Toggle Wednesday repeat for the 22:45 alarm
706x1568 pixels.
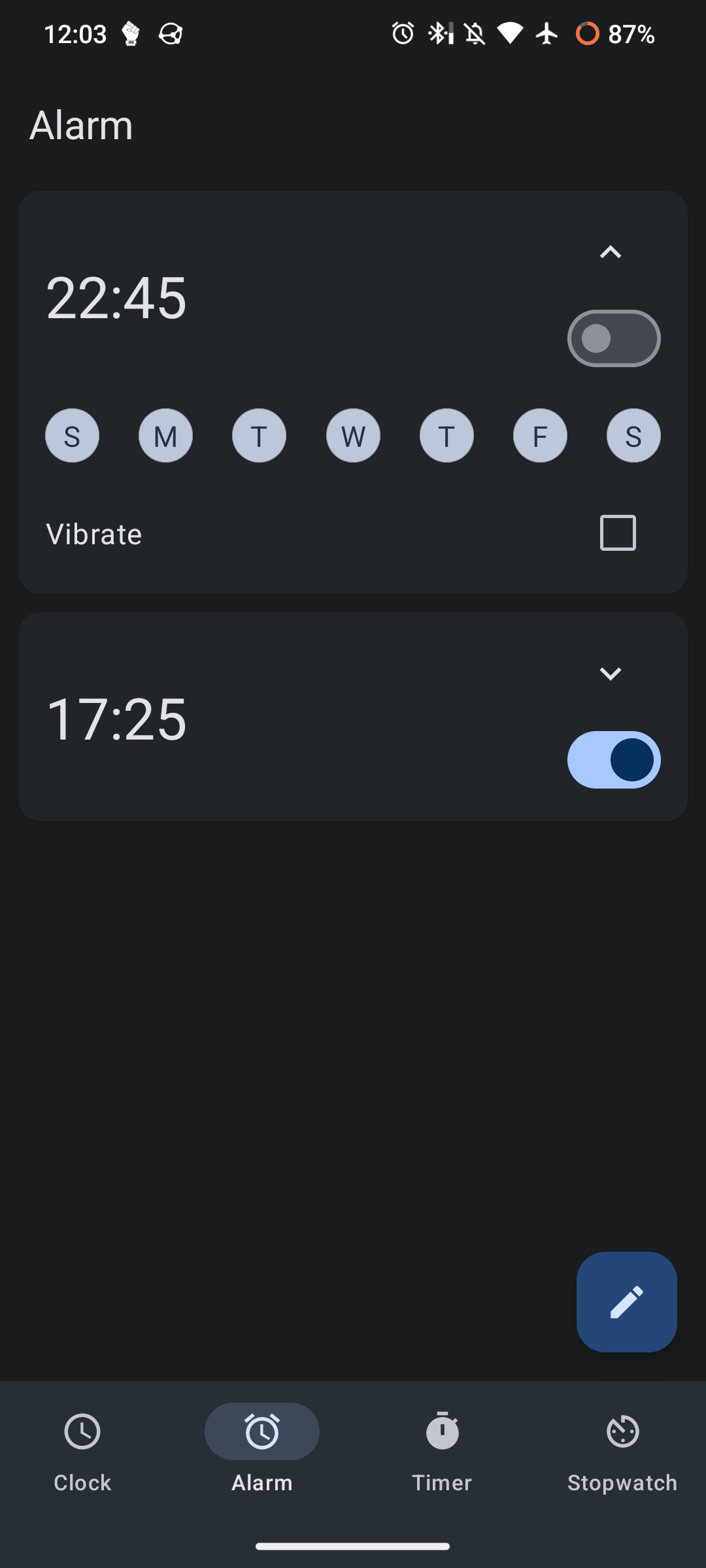(353, 436)
